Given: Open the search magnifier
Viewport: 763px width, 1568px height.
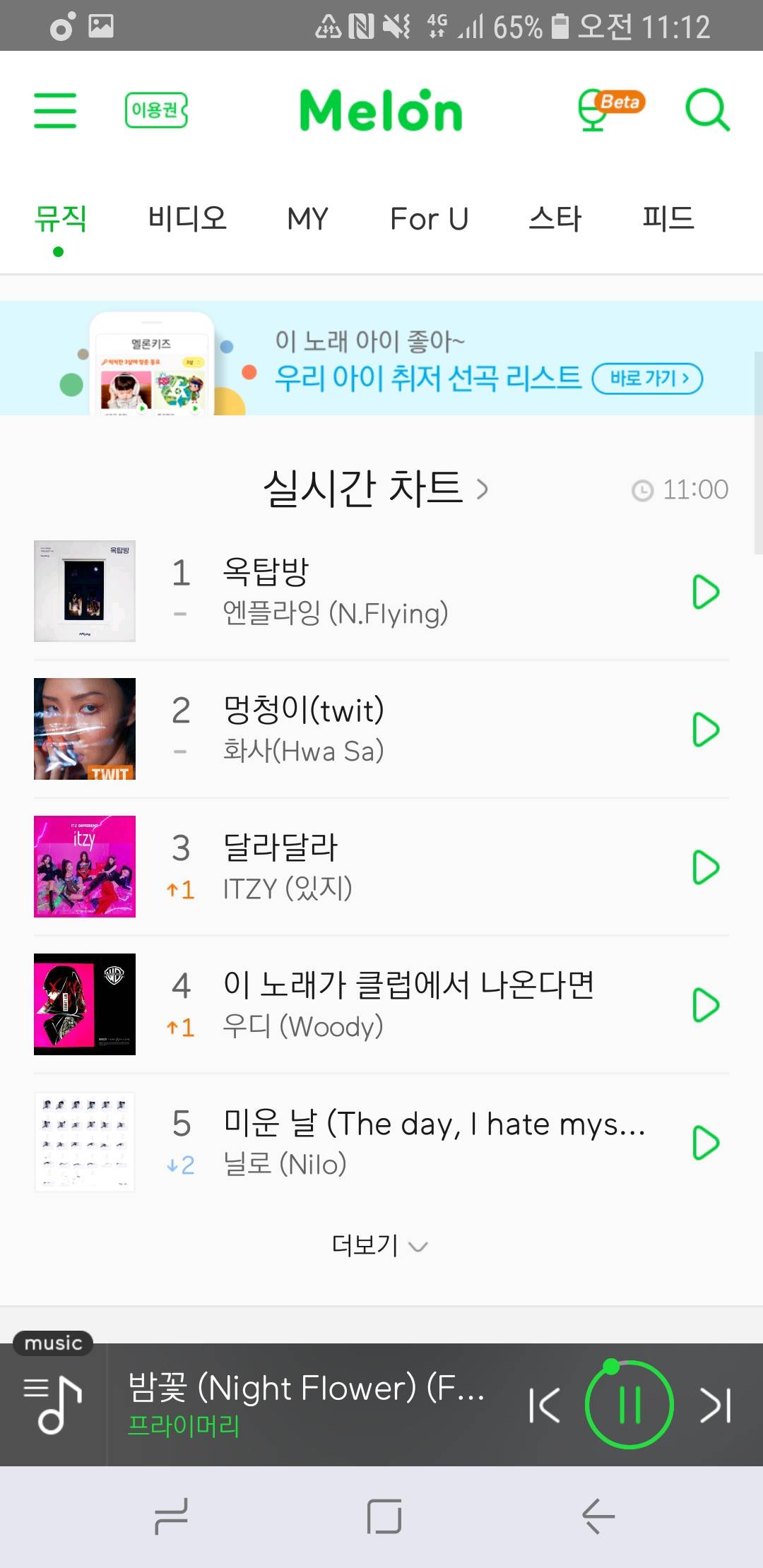Looking at the screenshot, I should tap(706, 109).
